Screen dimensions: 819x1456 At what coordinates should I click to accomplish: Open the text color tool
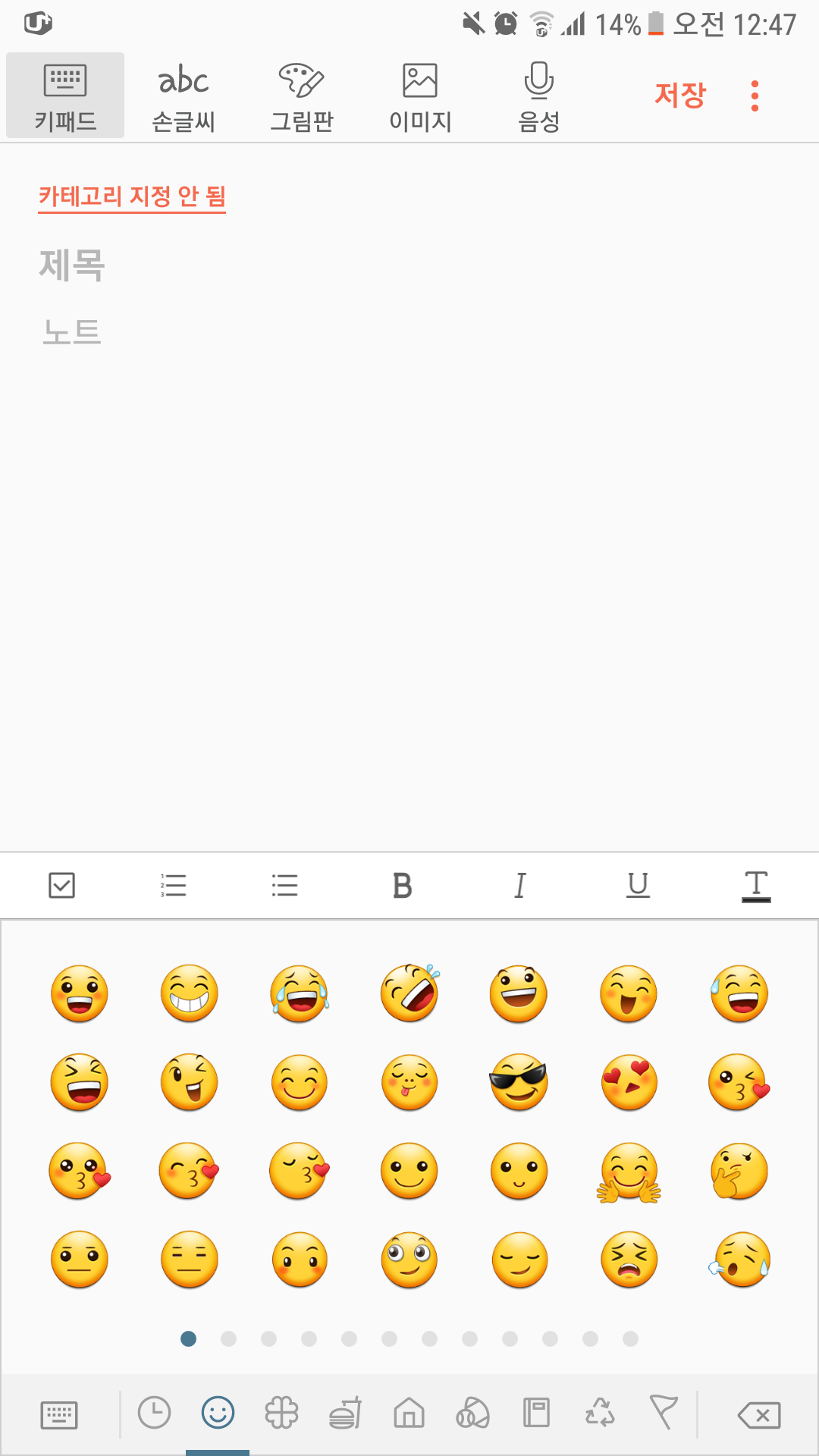(x=755, y=884)
